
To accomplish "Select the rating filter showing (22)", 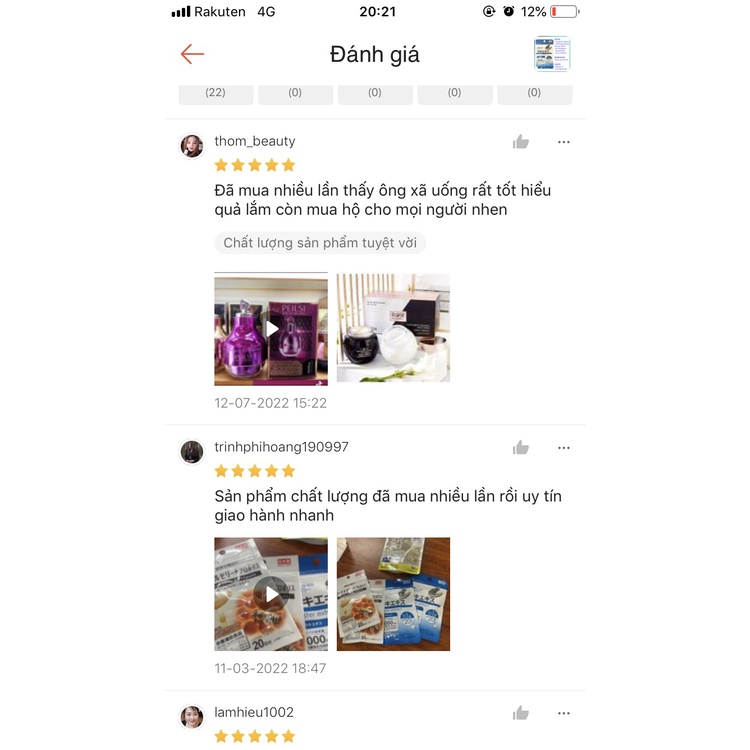I will click(x=215, y=93).
